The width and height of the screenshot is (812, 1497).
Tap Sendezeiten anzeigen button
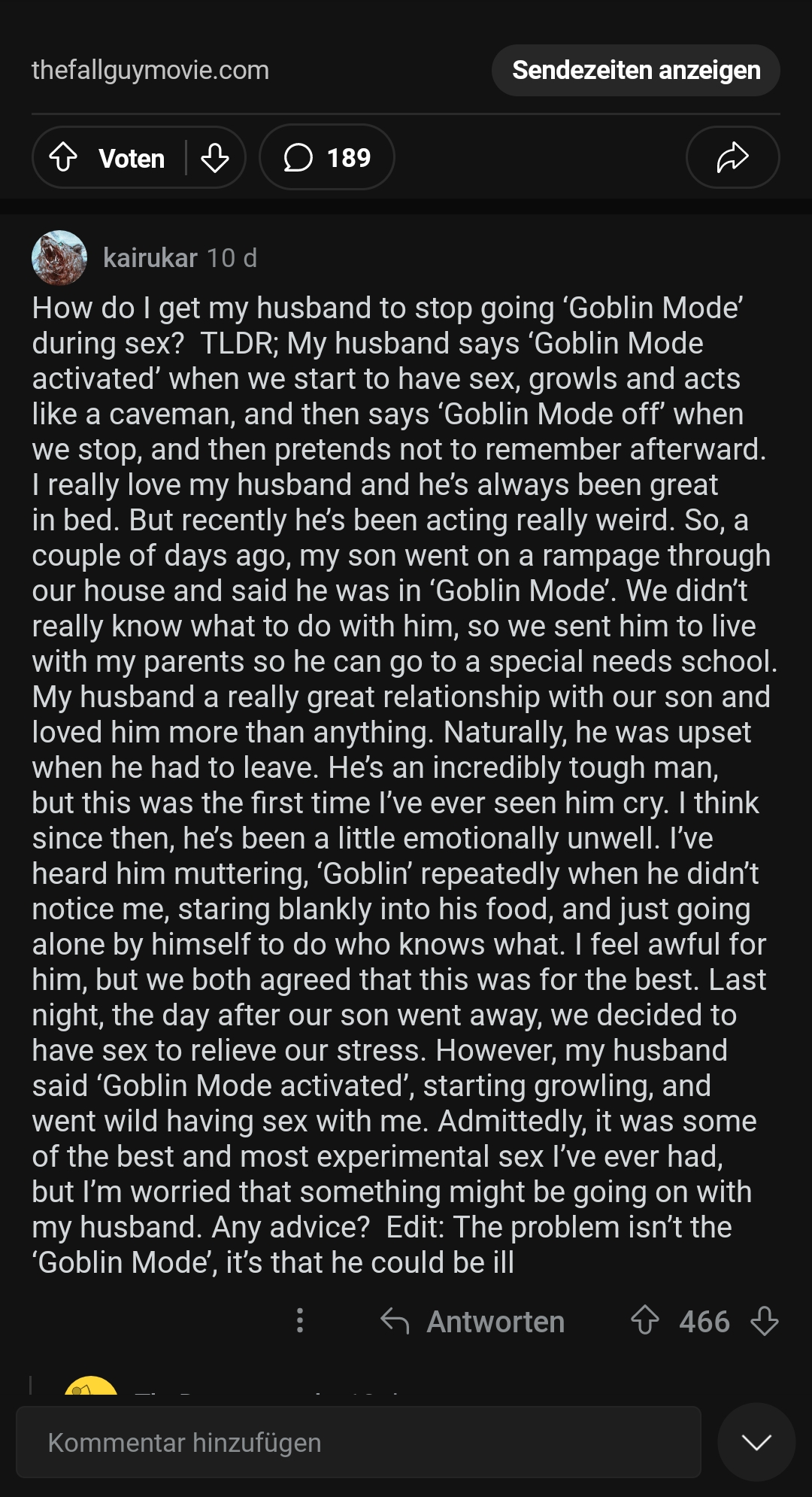click(x=635, y=70)
